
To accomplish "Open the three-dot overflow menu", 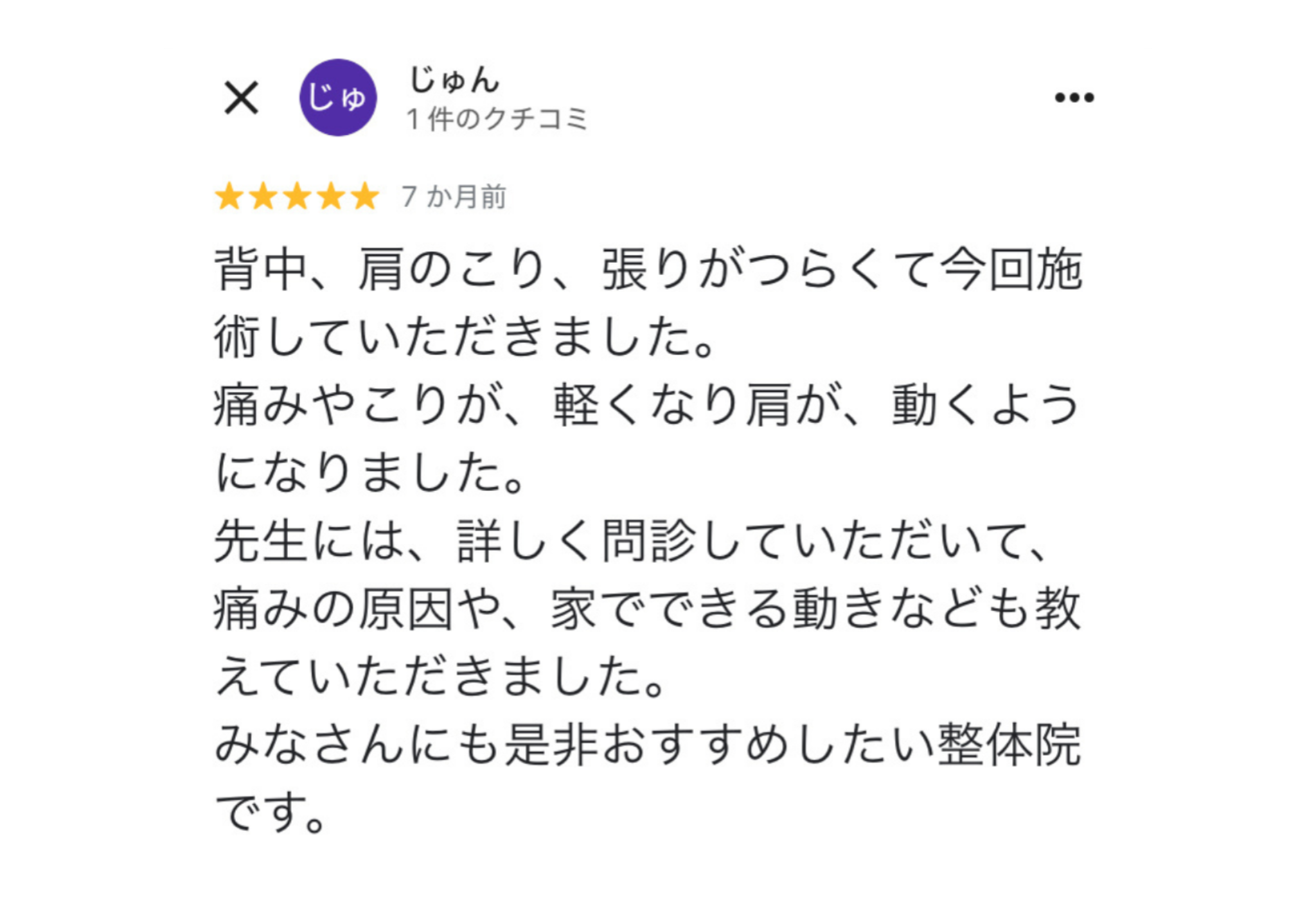I will [x=1074, y=97].
